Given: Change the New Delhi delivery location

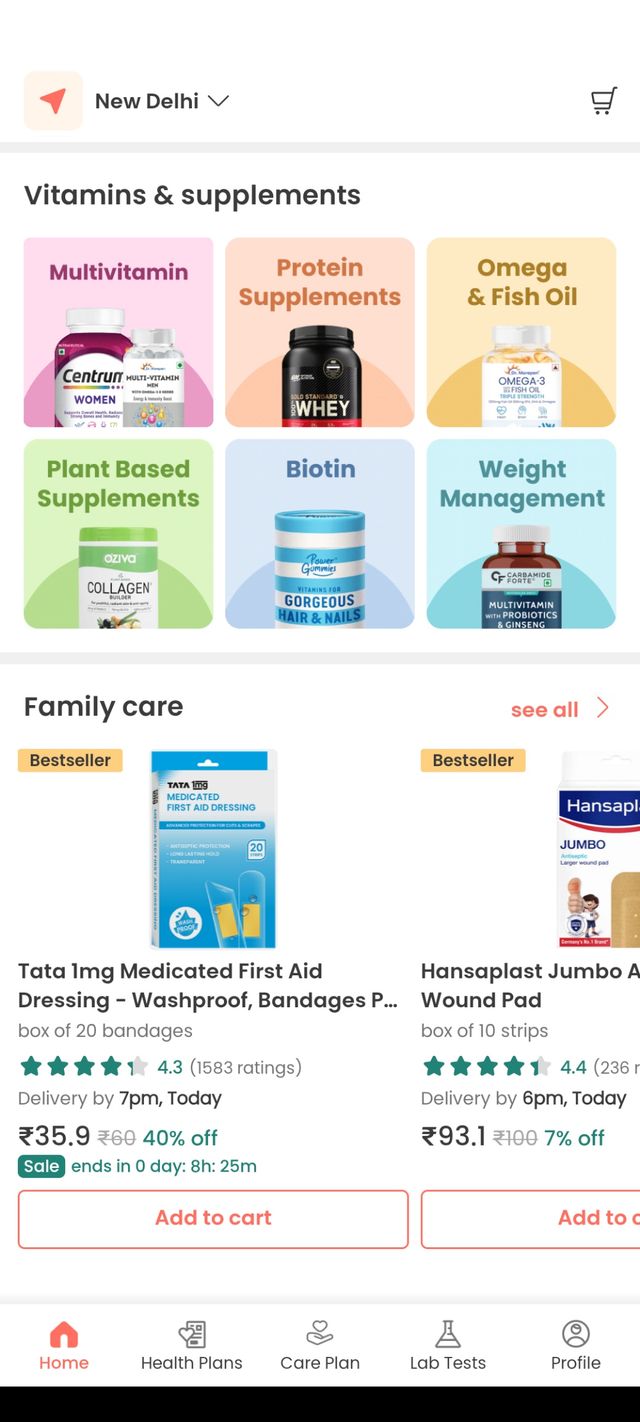Looking at the screenshot, I should click(x=162, y=101).
